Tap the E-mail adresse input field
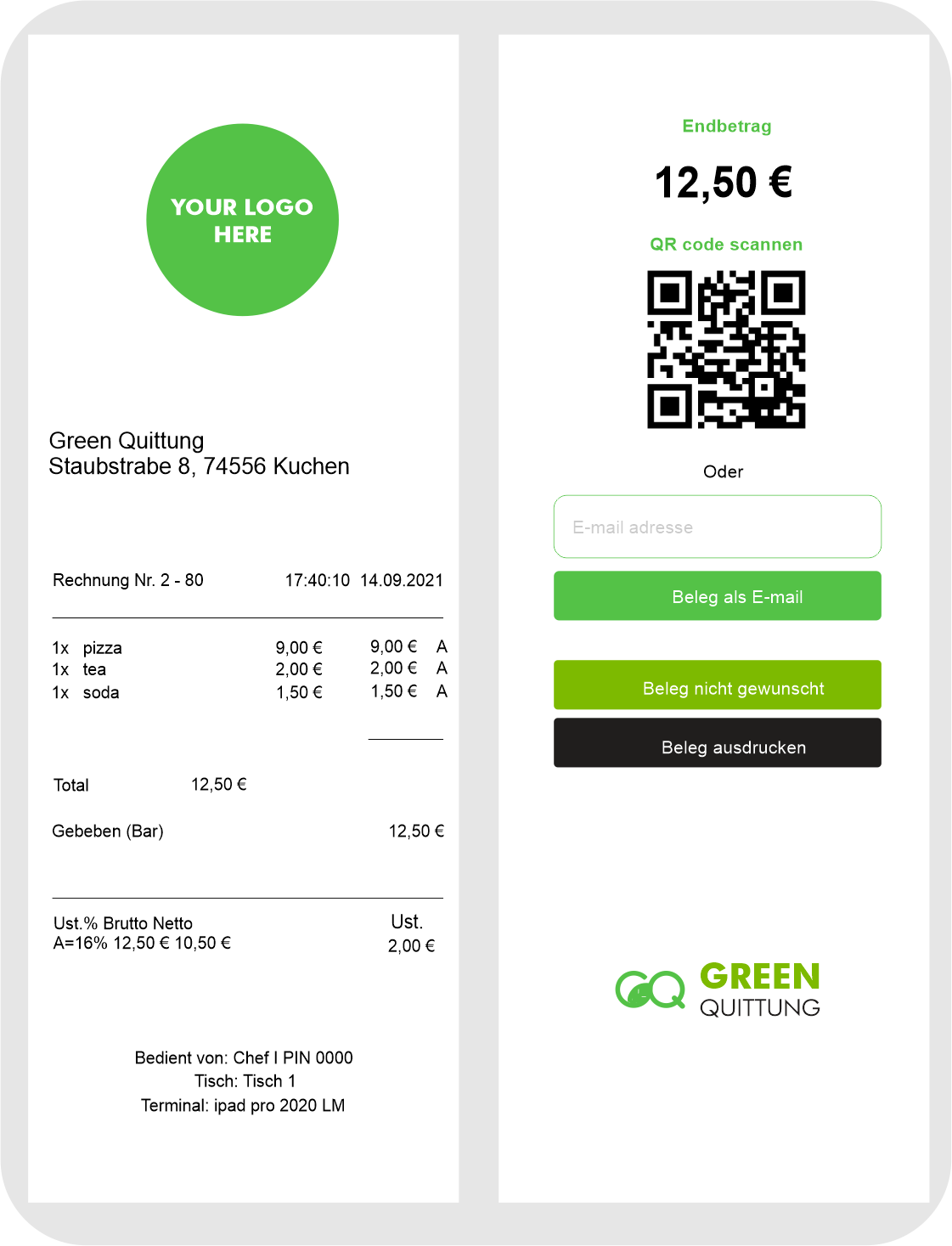Screen dimensions: 952x1246 717,527
